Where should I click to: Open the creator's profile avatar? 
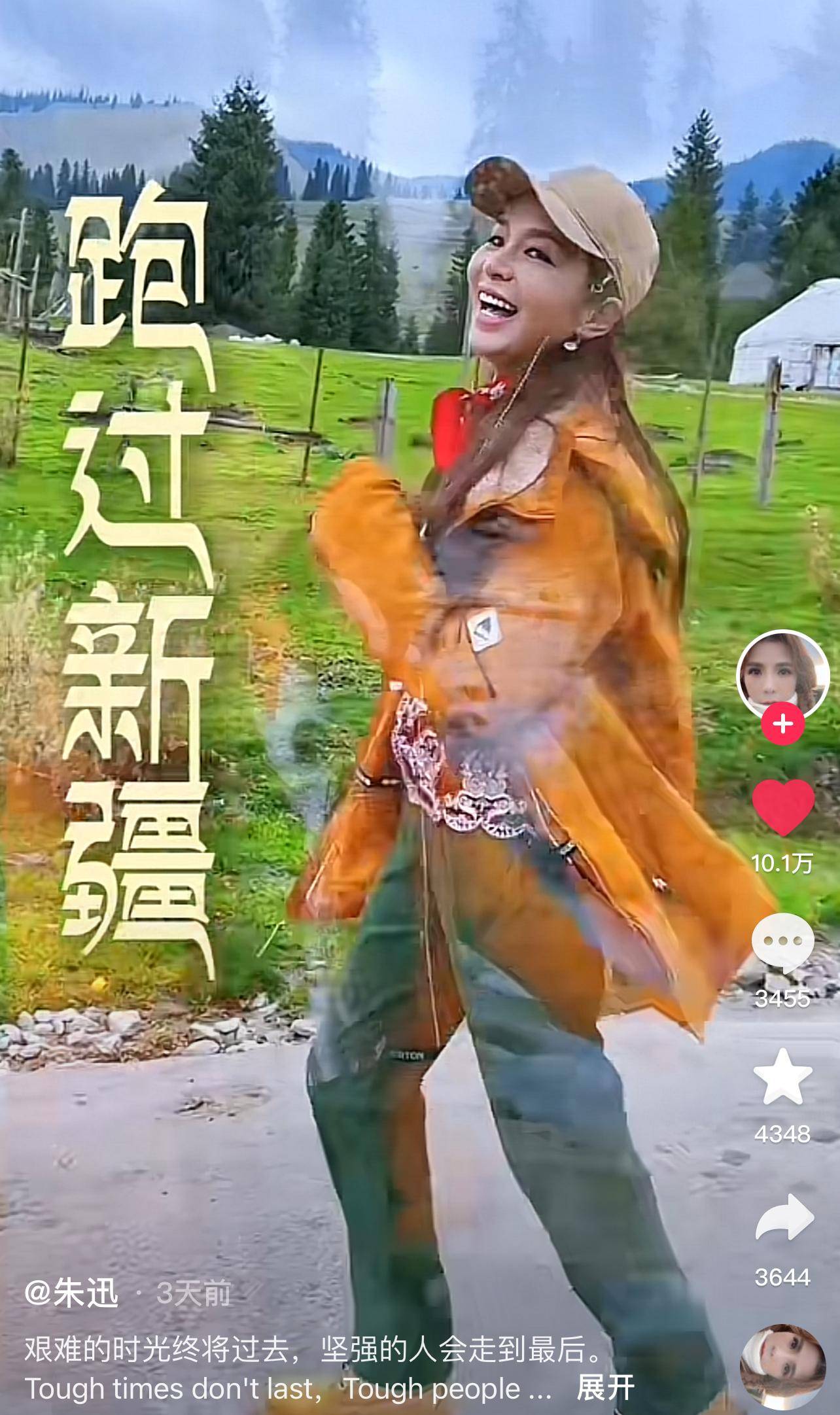point(782,673)
